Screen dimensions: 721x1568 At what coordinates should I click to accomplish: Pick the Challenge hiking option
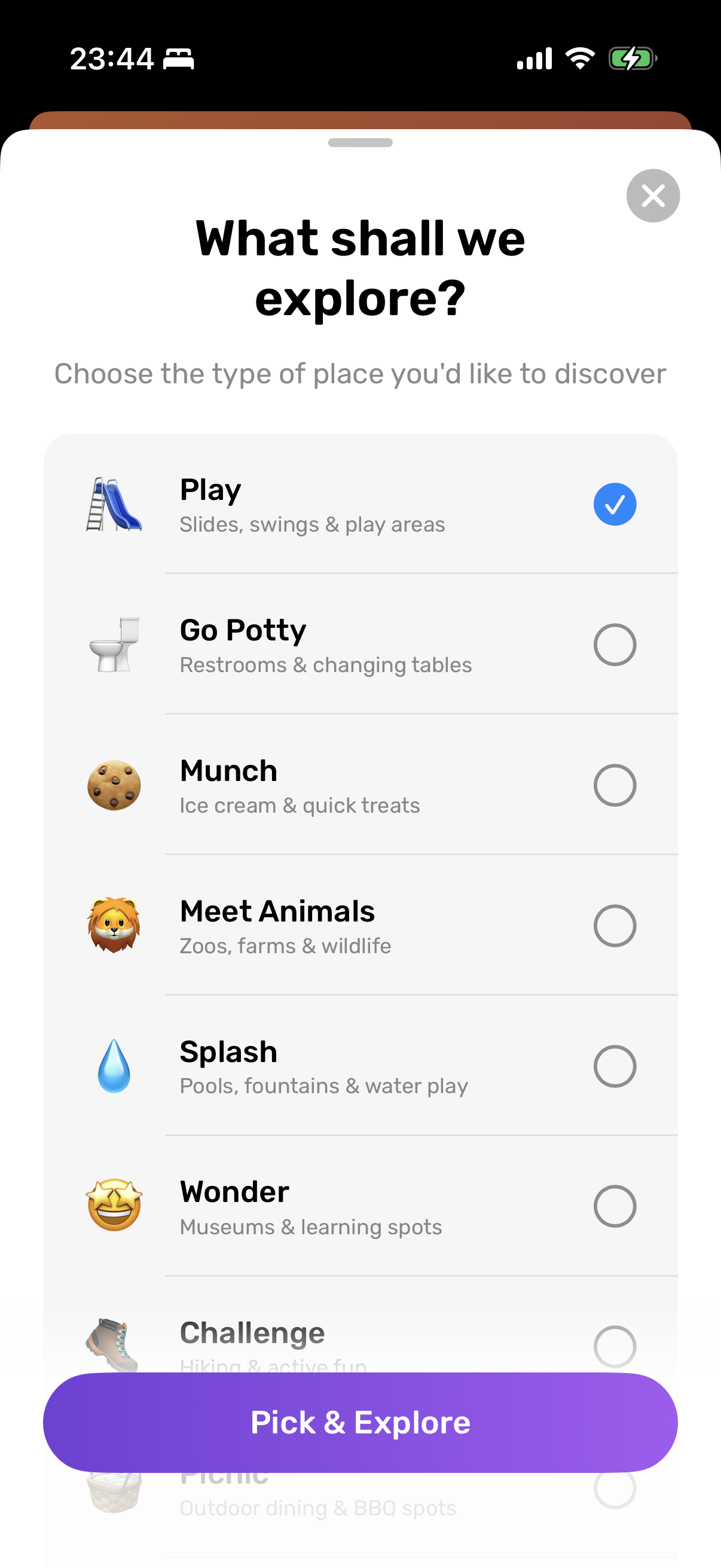(x=615, y=1345)
